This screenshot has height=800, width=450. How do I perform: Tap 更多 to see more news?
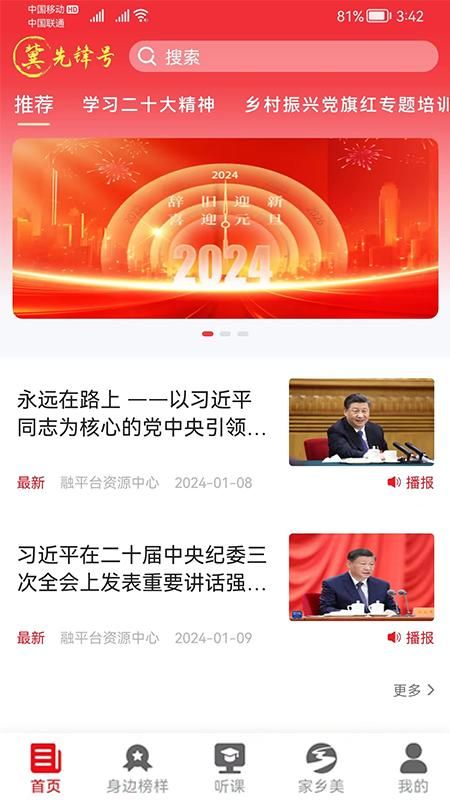(x=414, y=690)
